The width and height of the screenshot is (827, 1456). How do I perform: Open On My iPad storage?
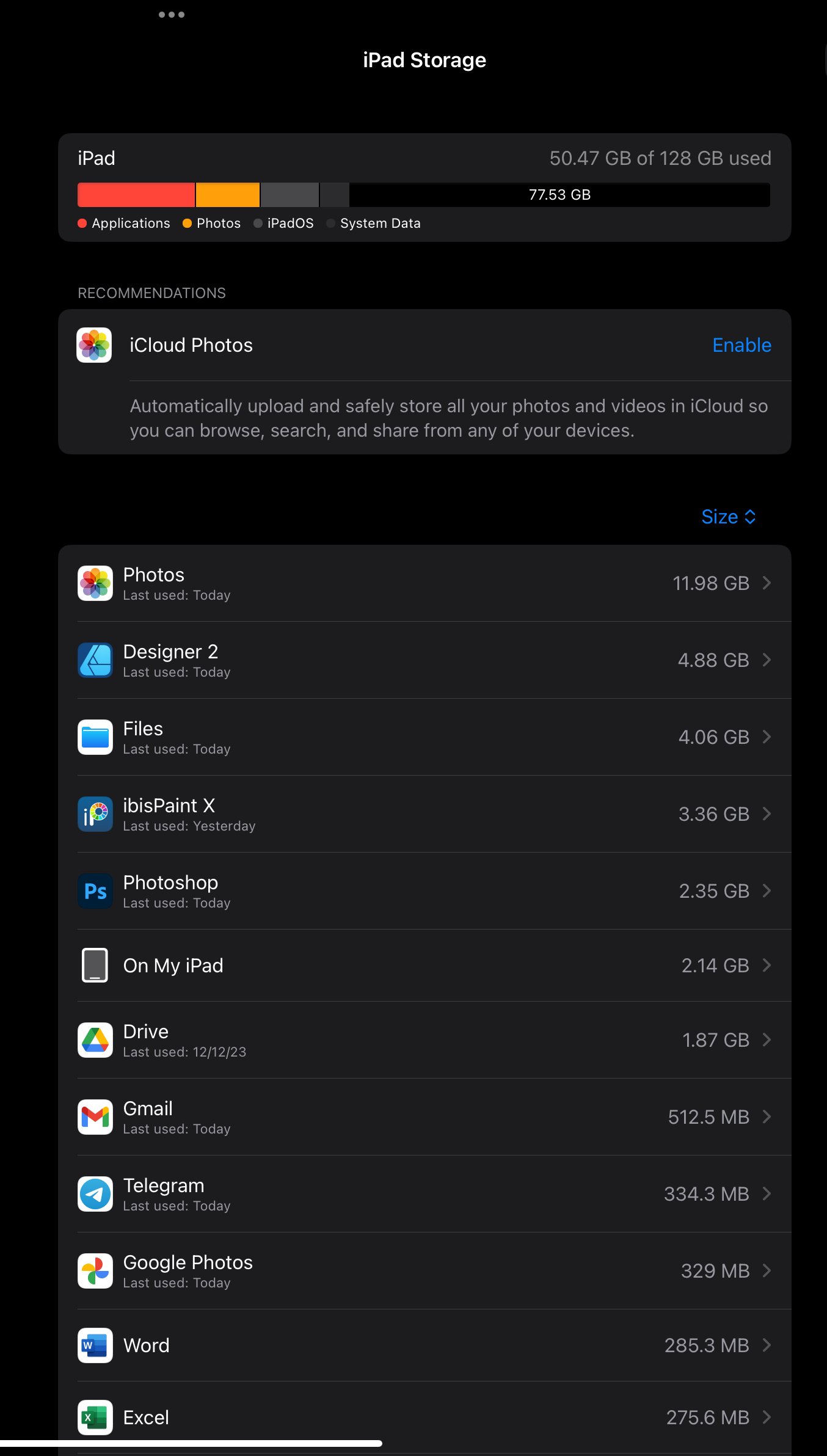(424, 966)
